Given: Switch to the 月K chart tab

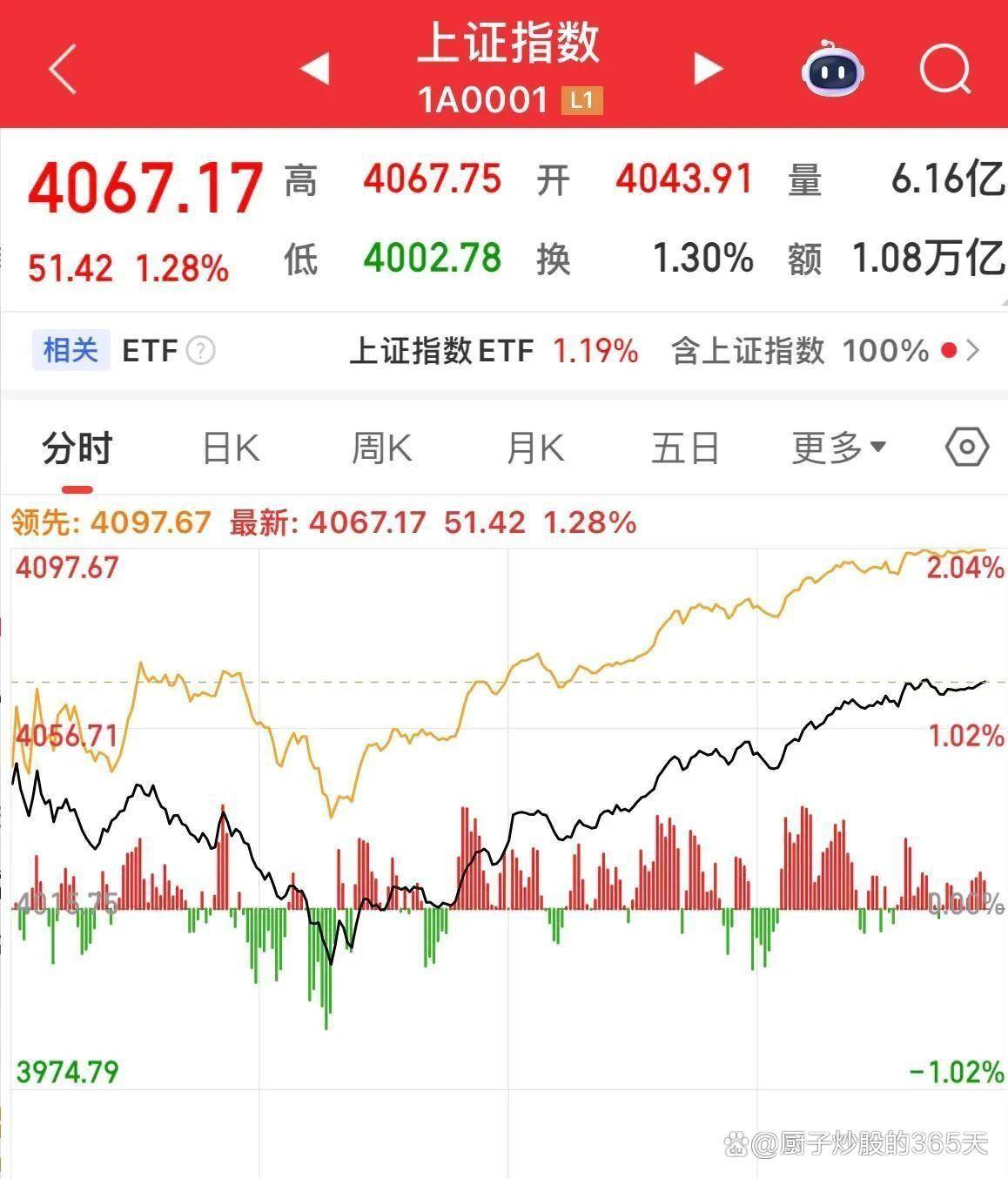Looking at the screenshot, I should [x=535, y=448].
